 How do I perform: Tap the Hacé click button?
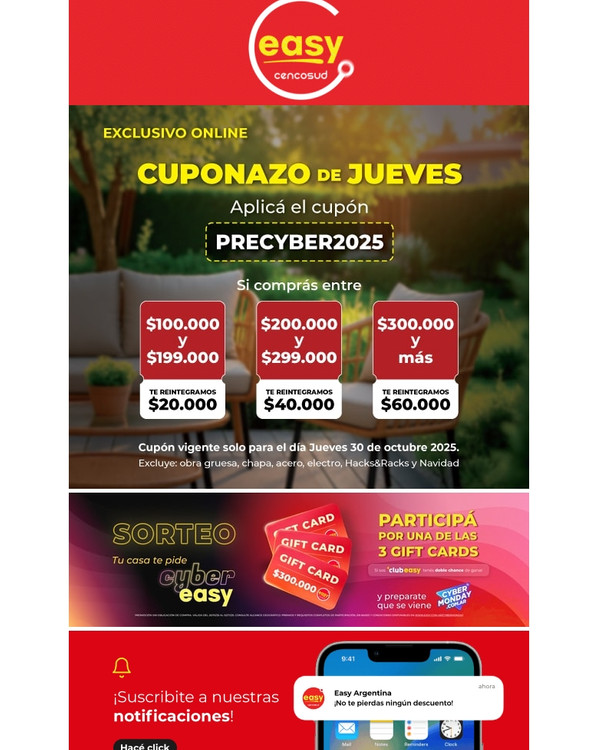(145, 744)
